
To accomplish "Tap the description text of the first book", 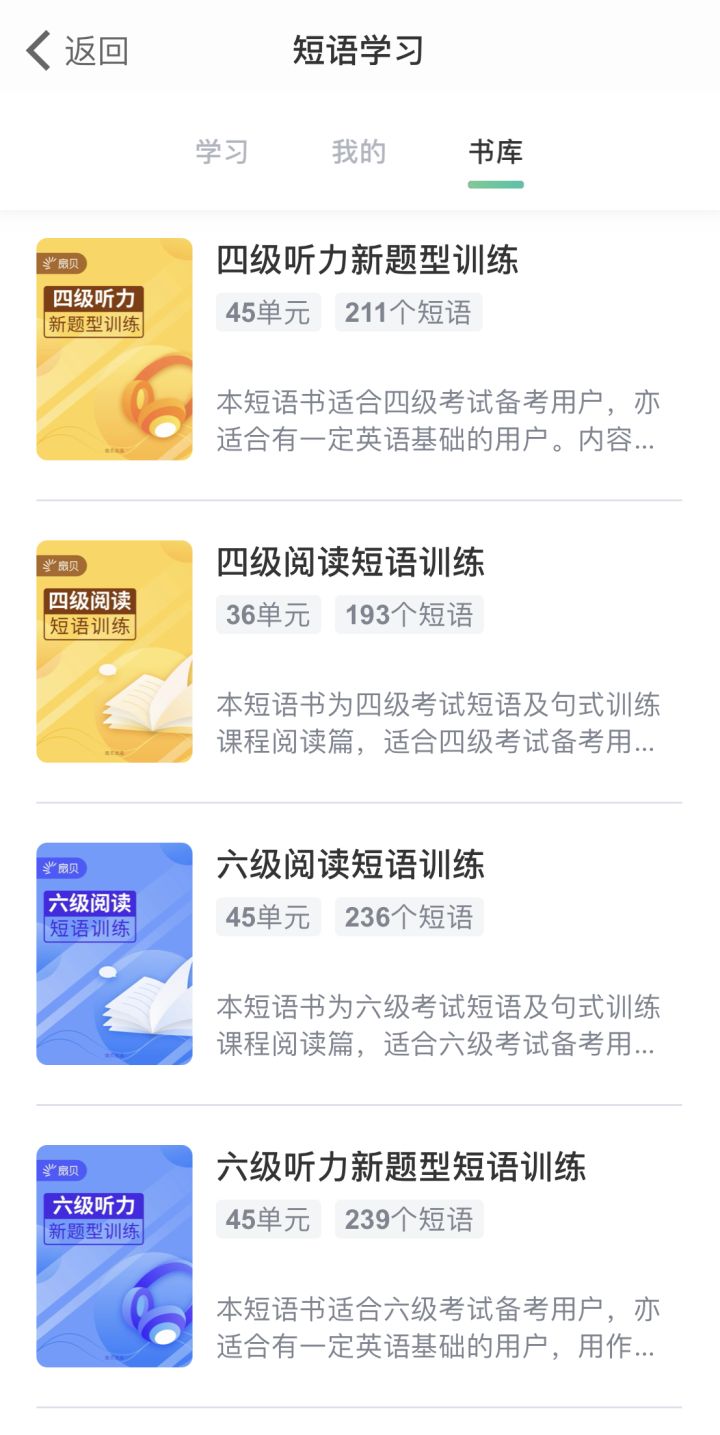I will tap(440, 413).
